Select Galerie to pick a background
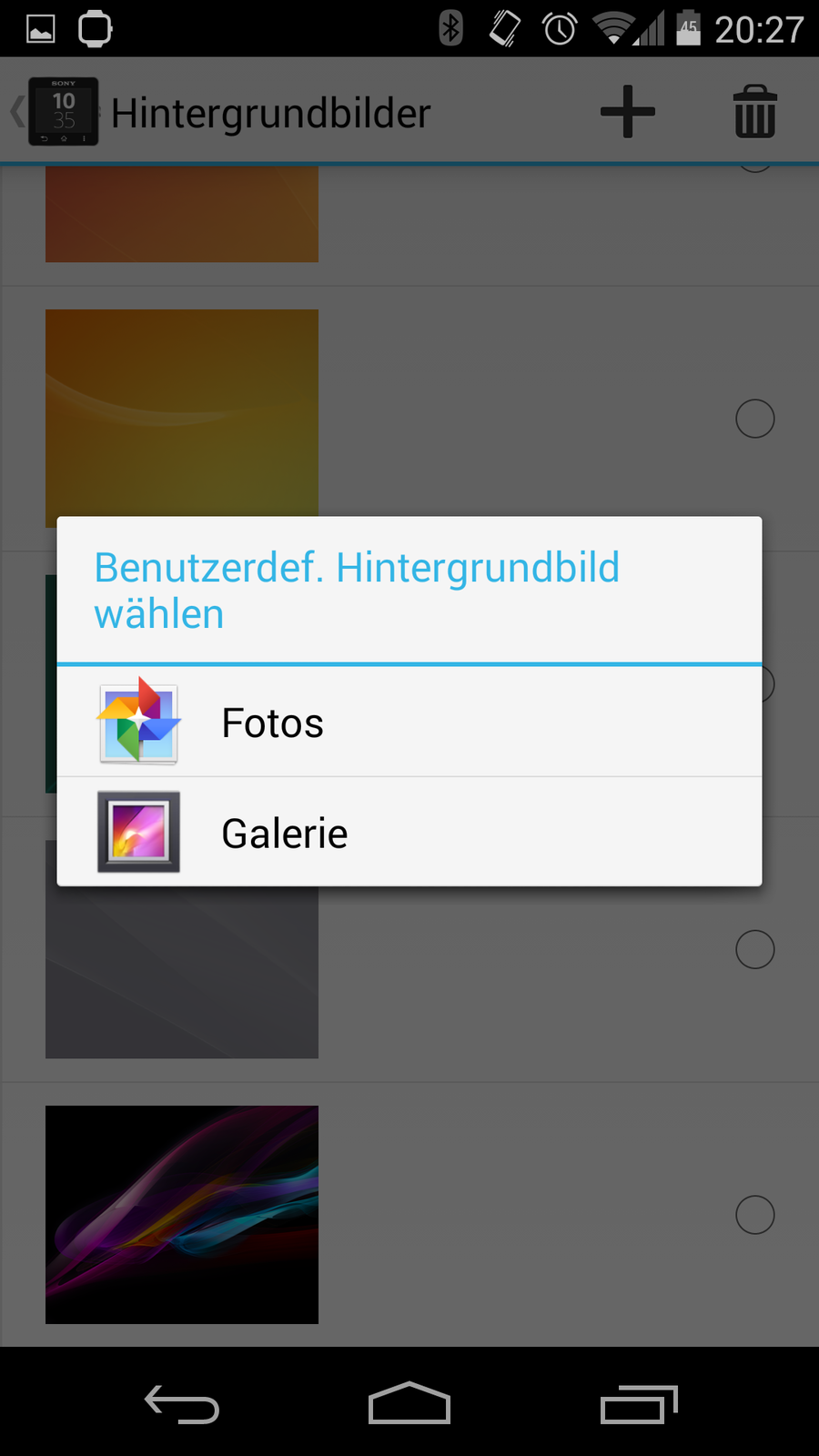 (409, 833)
